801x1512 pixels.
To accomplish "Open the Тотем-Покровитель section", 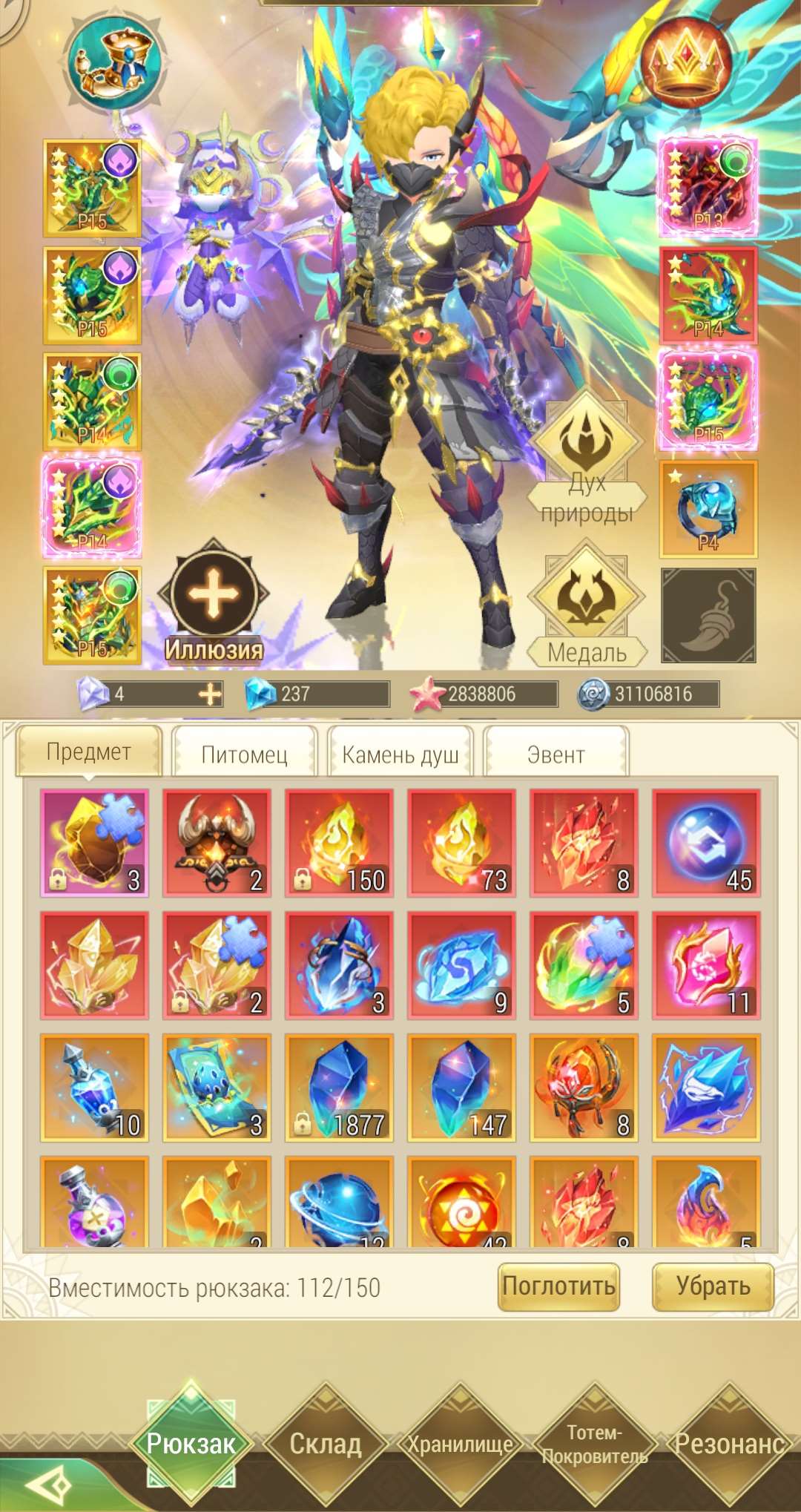I will point(594,1444).
